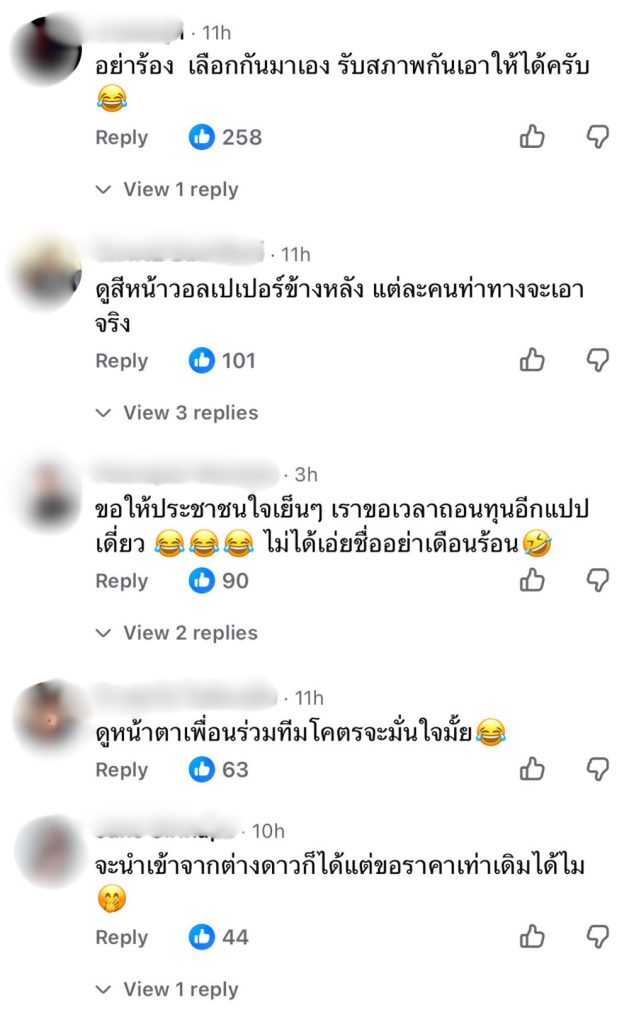Reply to the comment with 101 likes
The image size is (634, 1024).
121,360
